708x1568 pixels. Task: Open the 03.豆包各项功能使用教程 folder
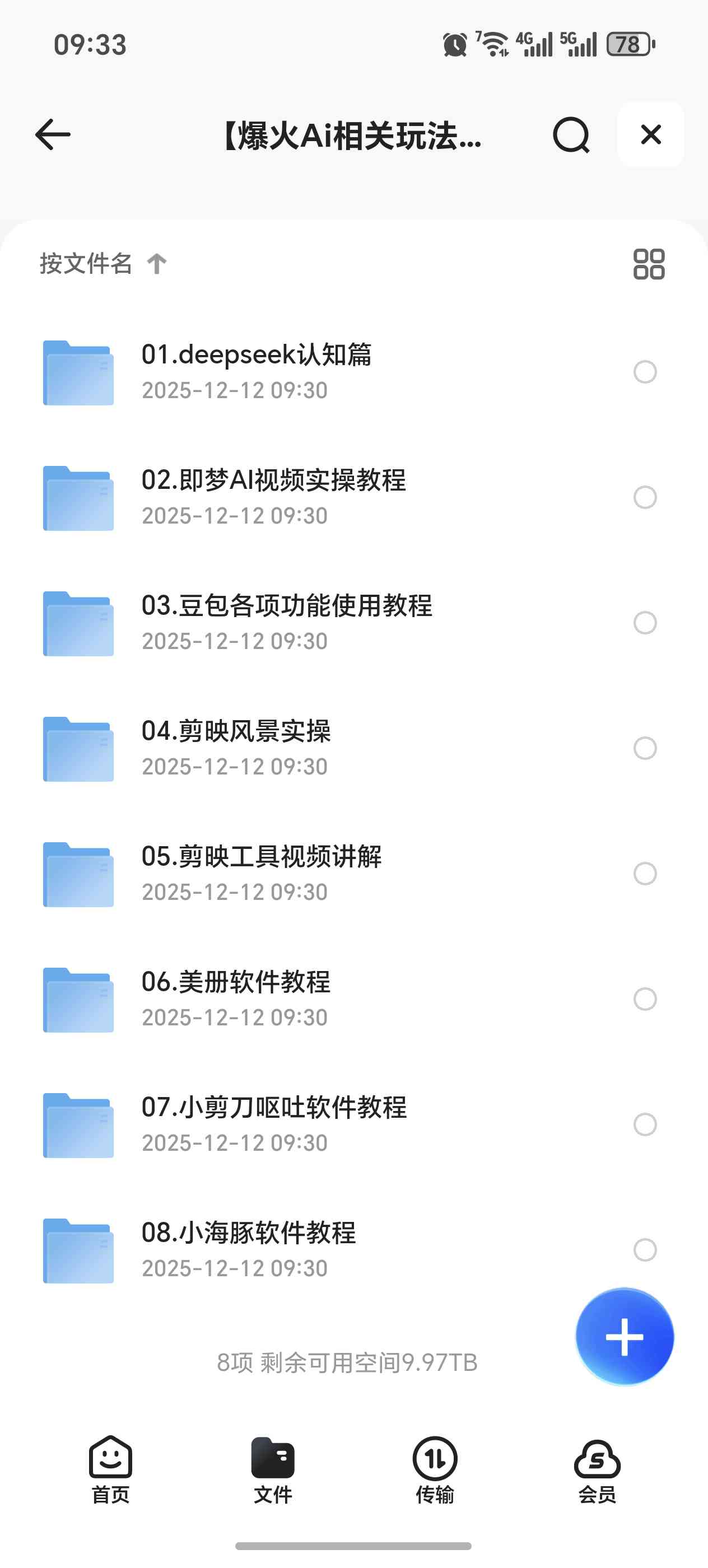286,622
